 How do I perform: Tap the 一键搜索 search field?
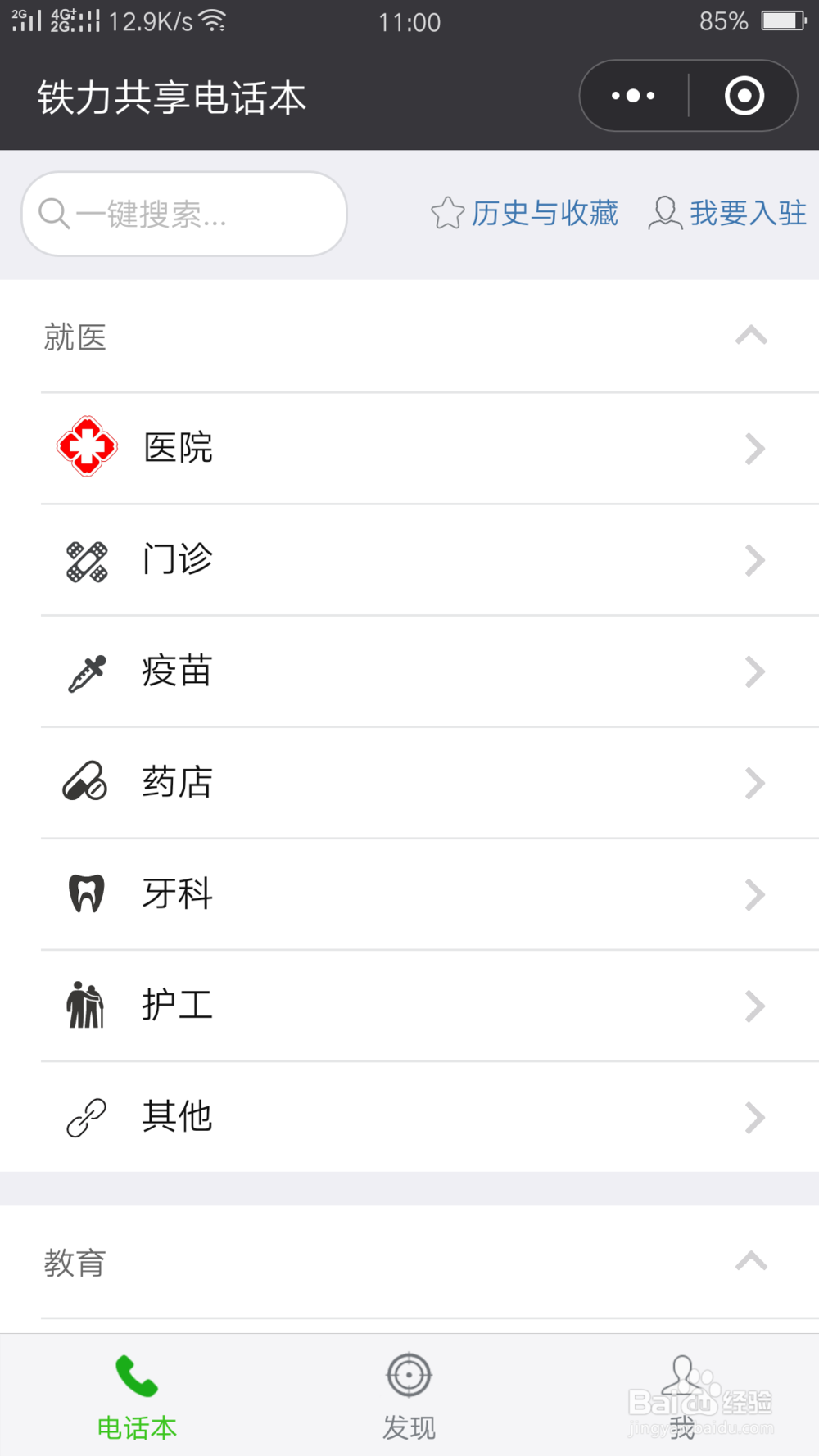[184, 214]
